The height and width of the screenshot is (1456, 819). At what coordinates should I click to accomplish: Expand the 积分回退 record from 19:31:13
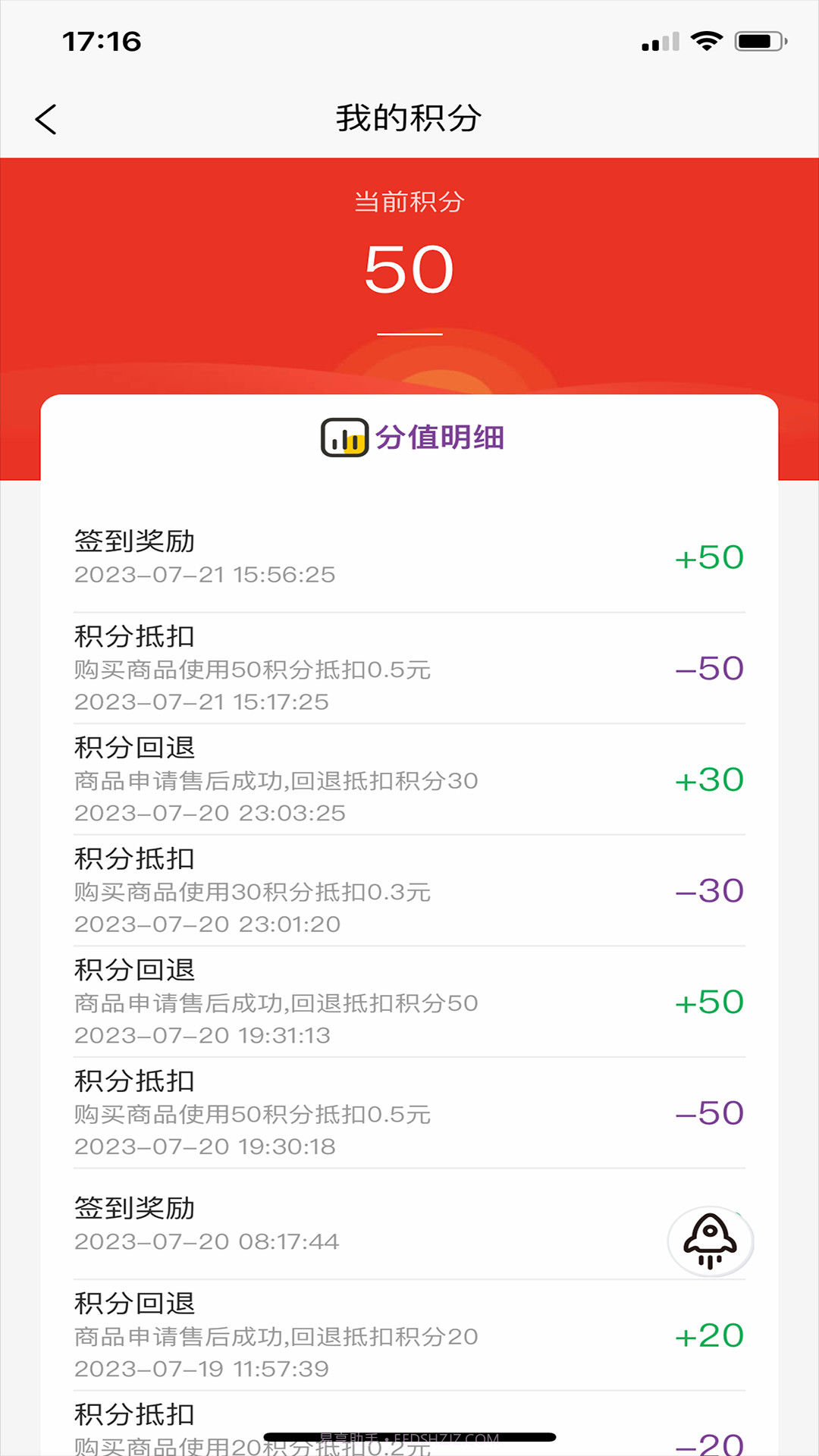pyautogui.click(x=409, y=999)
